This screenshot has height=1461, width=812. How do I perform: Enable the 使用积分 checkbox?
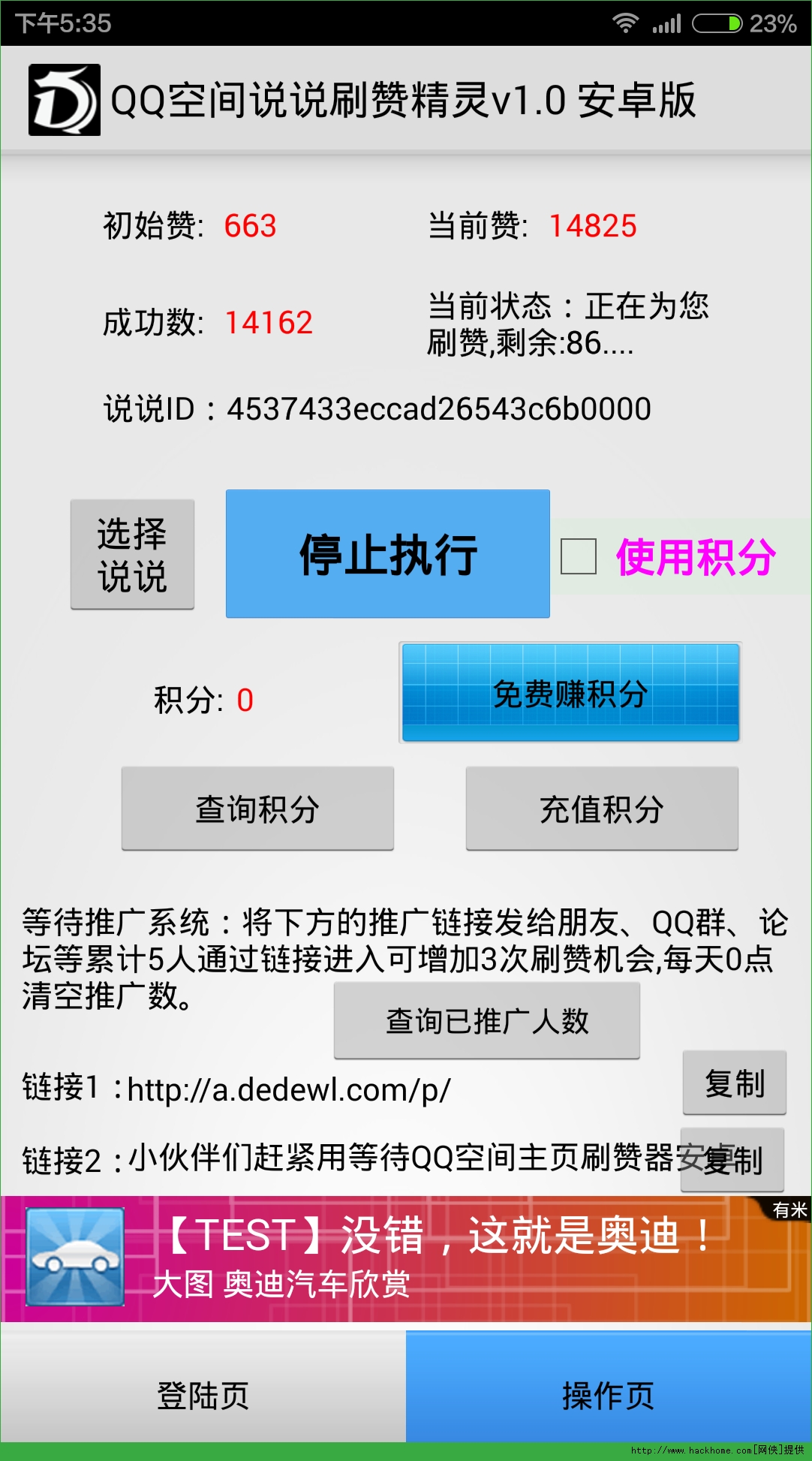click(579, 556)
